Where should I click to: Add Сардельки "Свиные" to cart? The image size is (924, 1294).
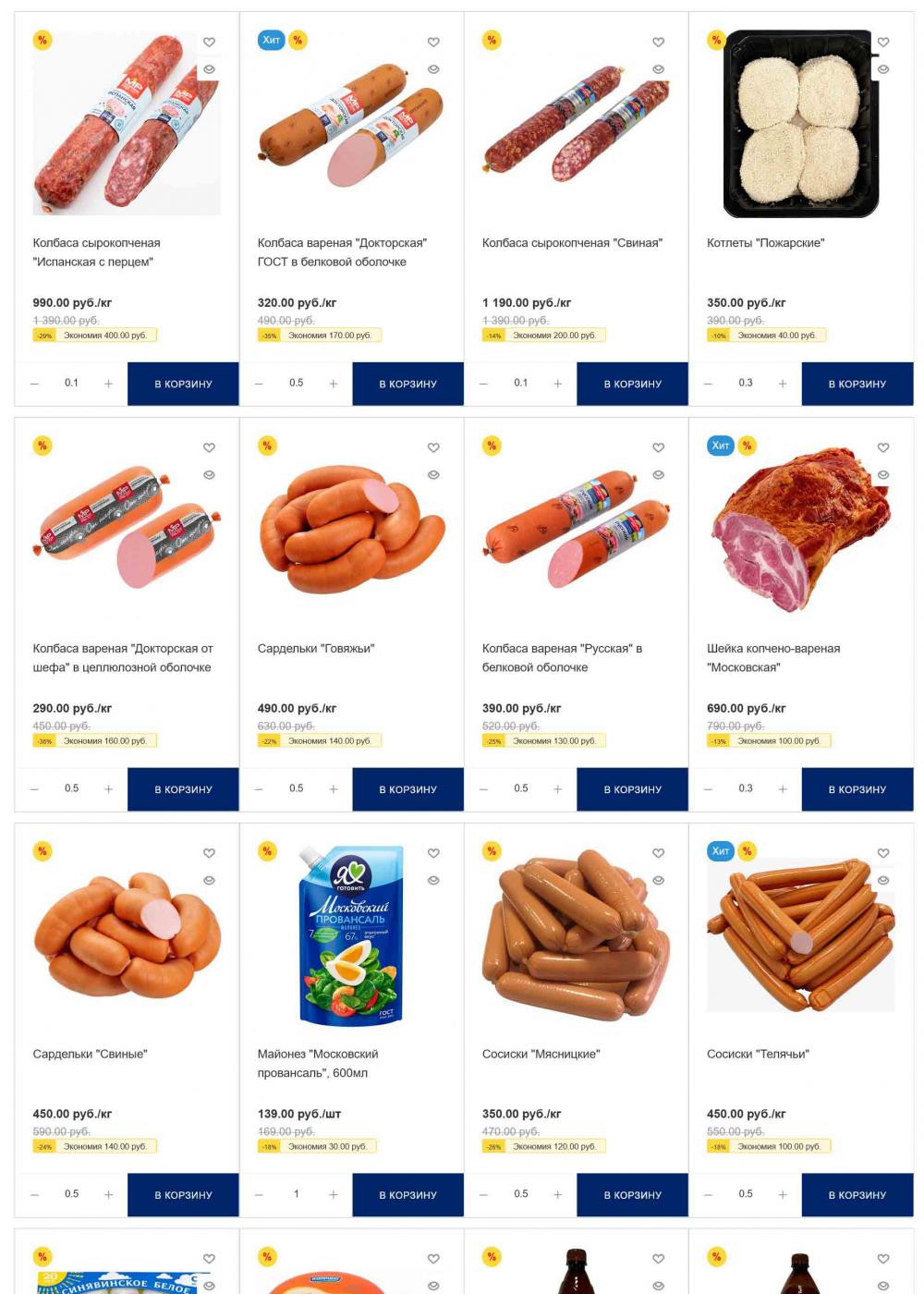click(x=183, y=1195)
